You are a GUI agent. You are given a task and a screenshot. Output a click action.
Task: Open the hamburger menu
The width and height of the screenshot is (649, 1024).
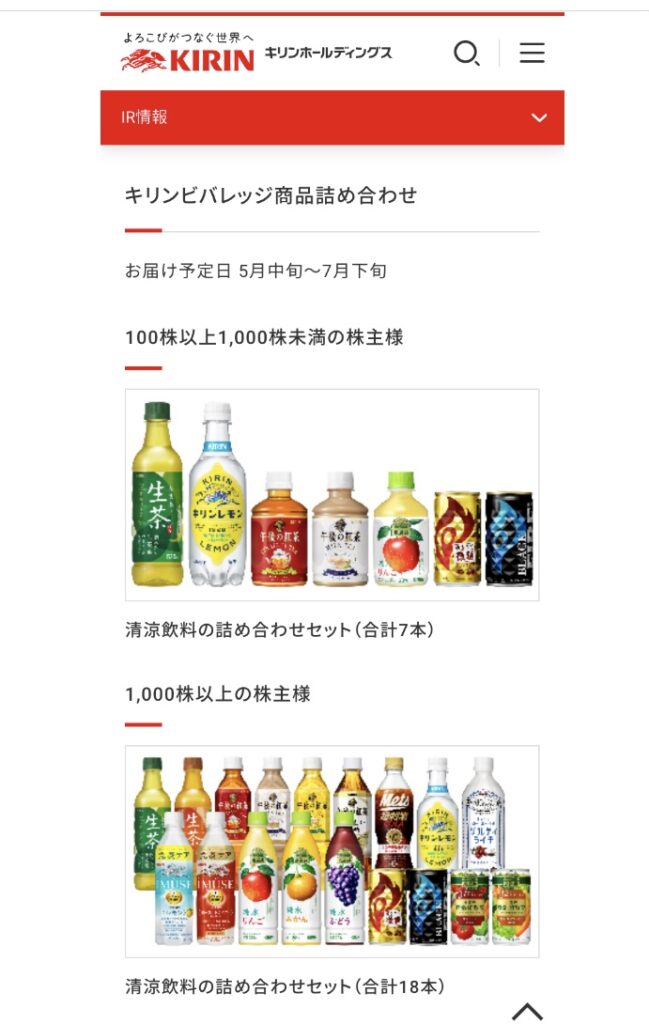(532, 53)
